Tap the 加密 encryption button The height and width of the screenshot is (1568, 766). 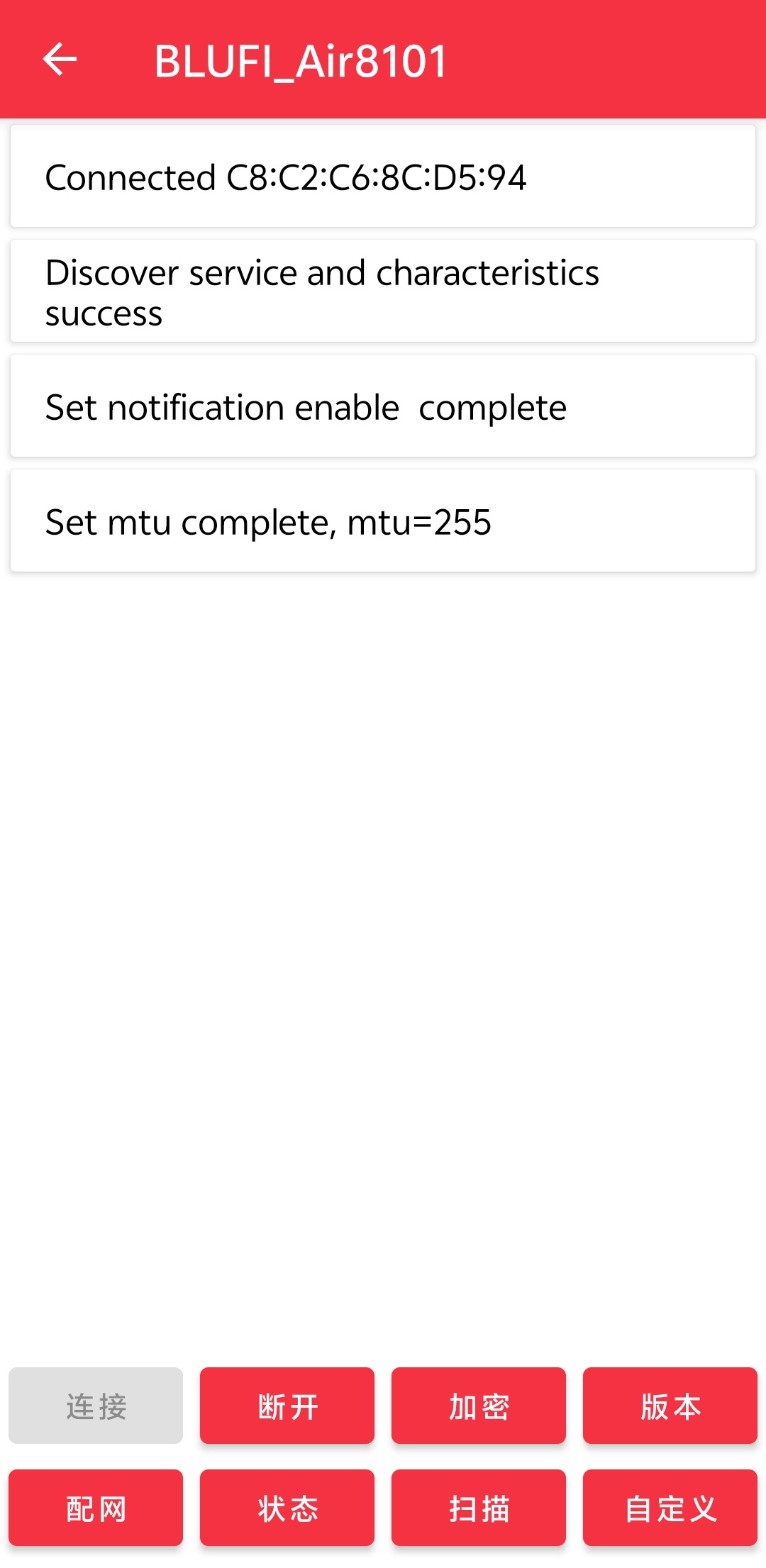point(479,1406)
